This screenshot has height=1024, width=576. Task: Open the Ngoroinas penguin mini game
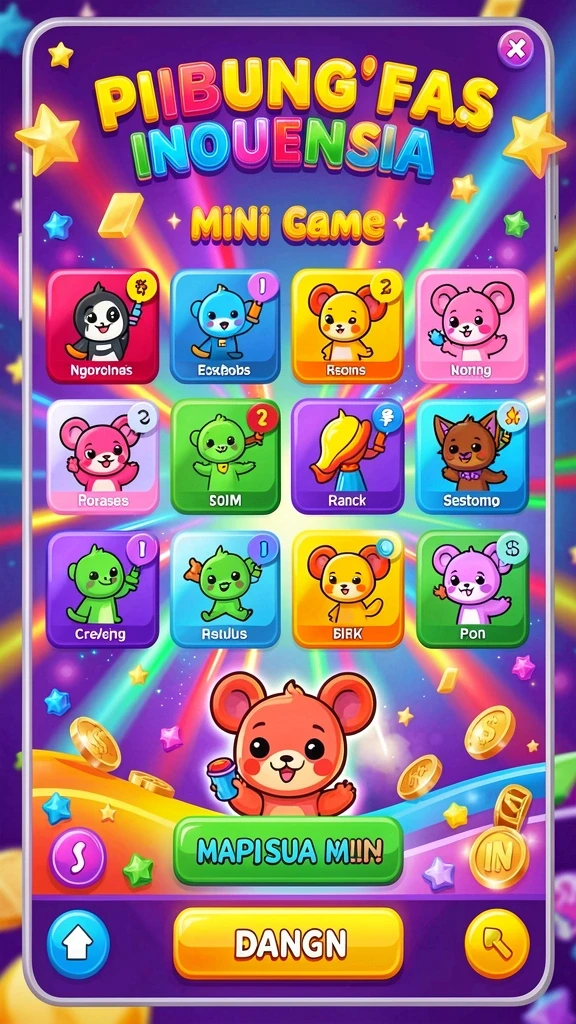coord(103,326)
